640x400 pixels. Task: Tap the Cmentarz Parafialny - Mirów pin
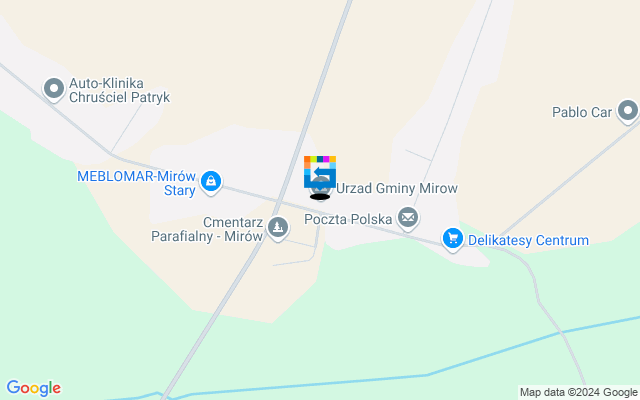tap(277, 230)
